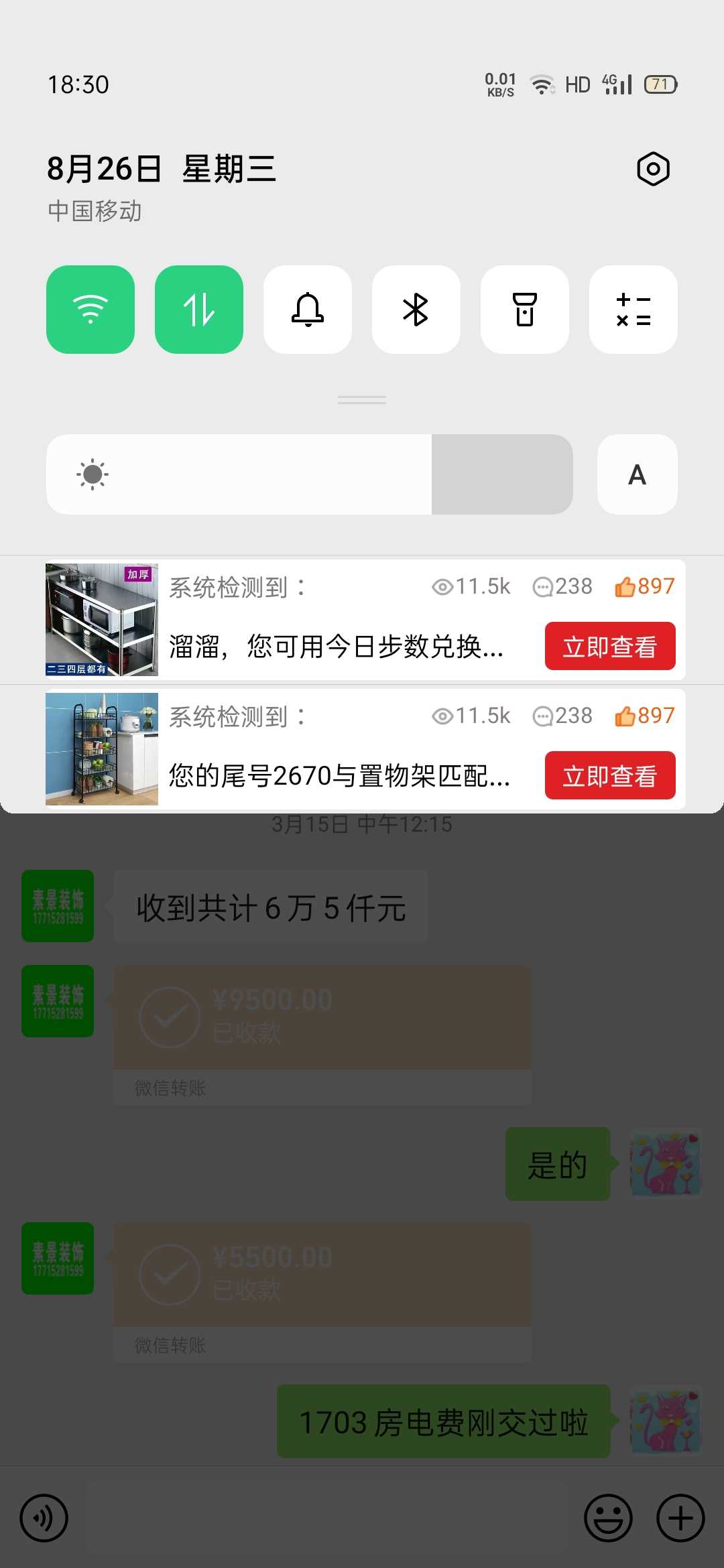The height and width of the screenshot is (1568, 724).
Task: Tap 立即查看 on the 尾号2670 notification
Action: click(610, 776)
